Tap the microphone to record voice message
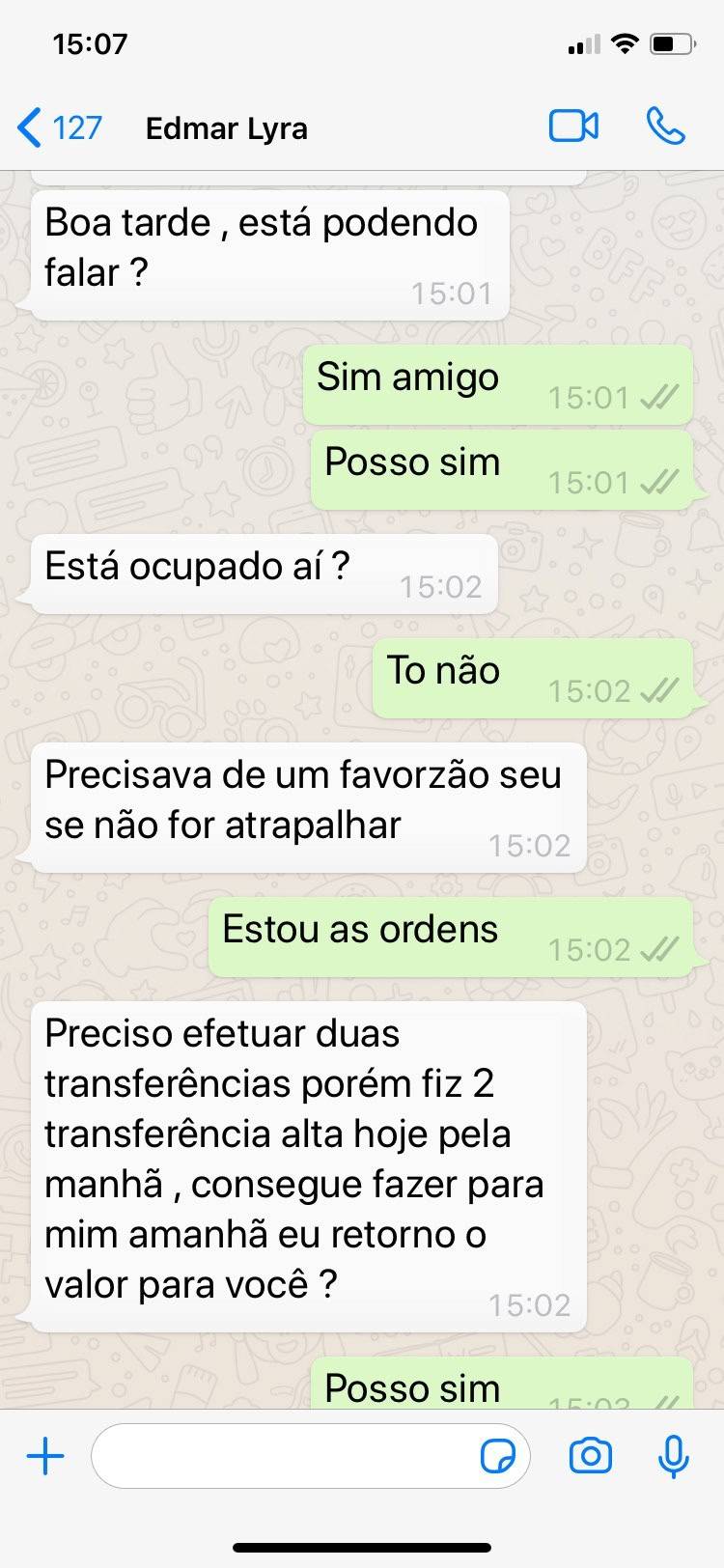724x1568 pixels. tap(673, 1455)
